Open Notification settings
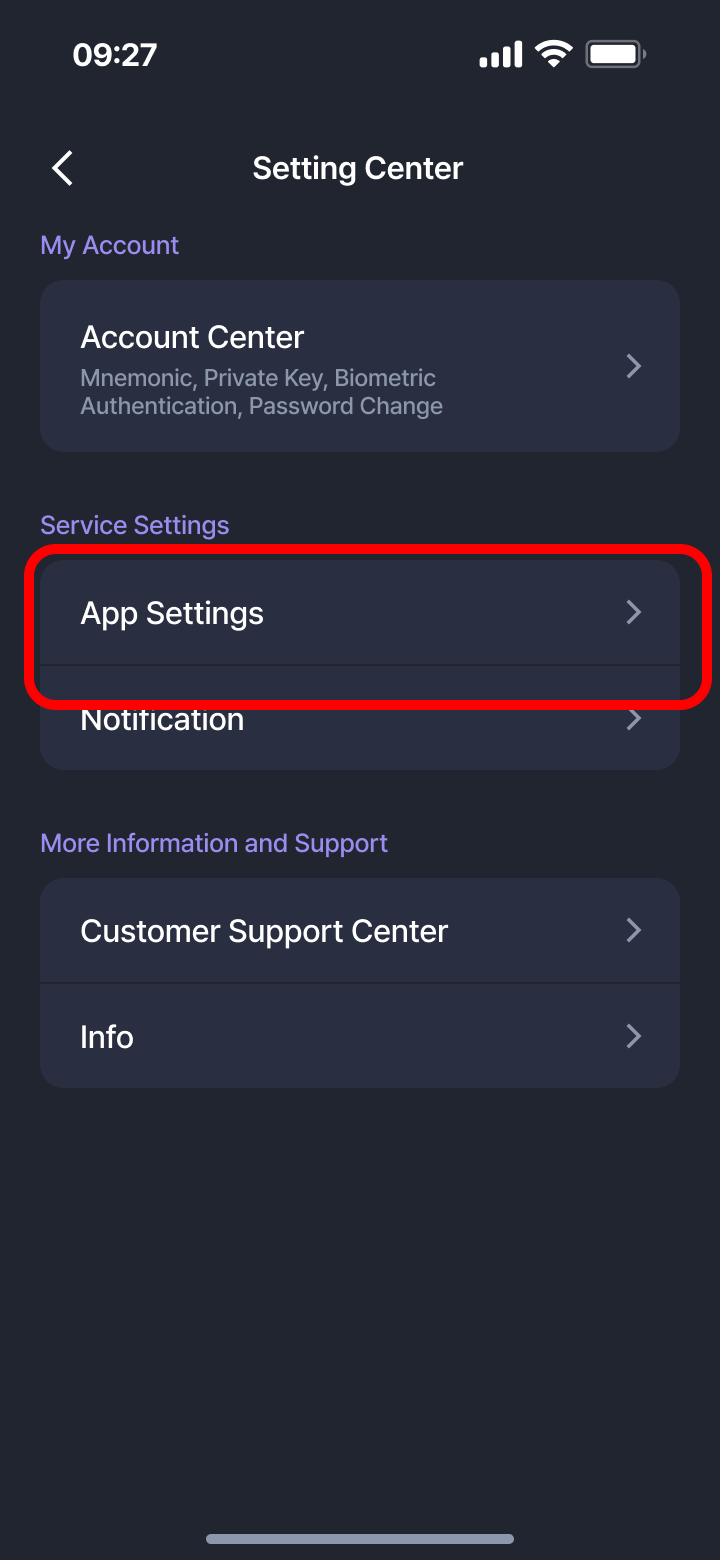 (360, 722)
